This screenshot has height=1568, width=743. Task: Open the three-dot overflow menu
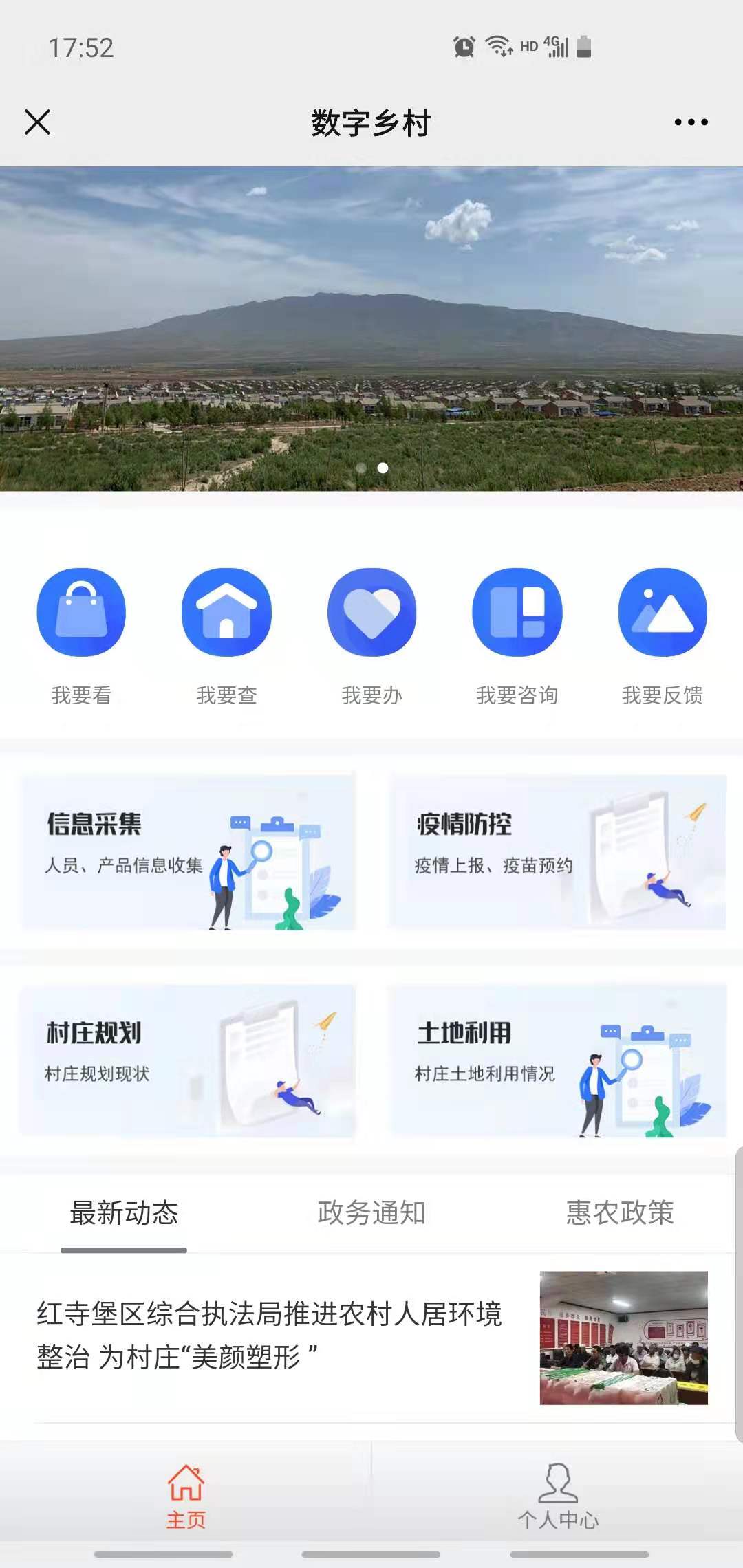691,122
